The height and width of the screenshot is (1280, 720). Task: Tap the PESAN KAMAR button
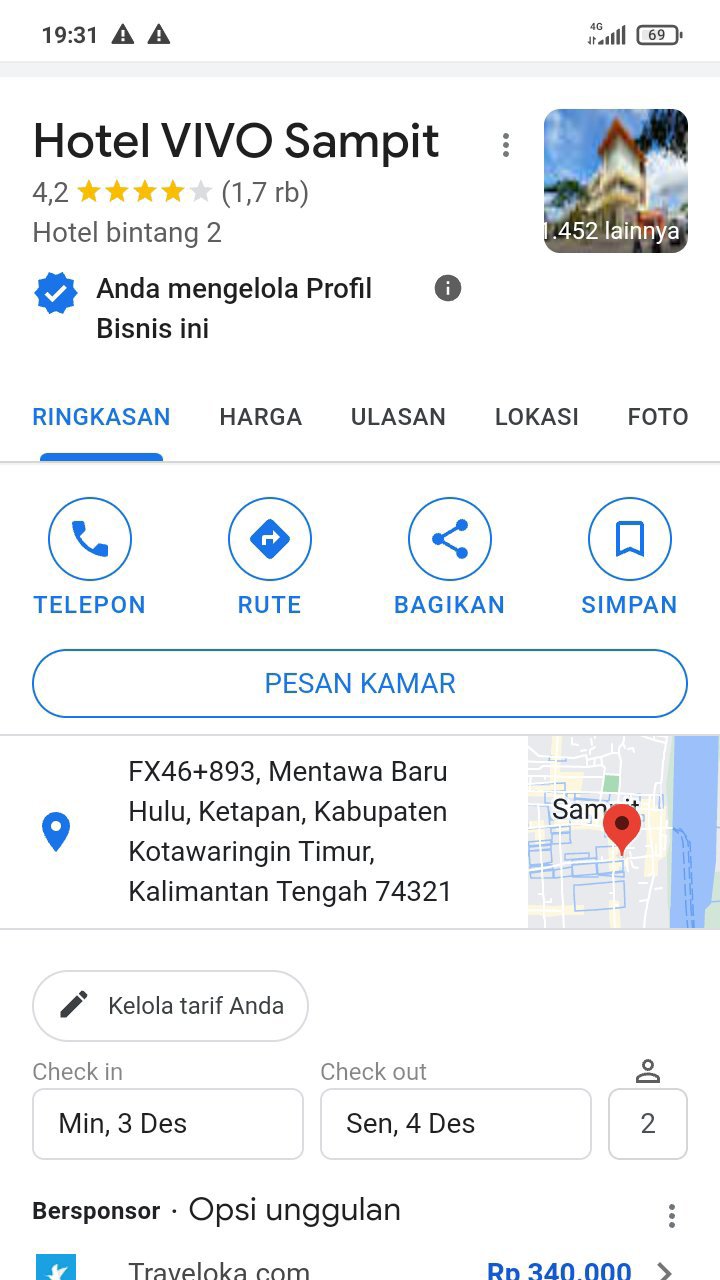coord(360,684)
